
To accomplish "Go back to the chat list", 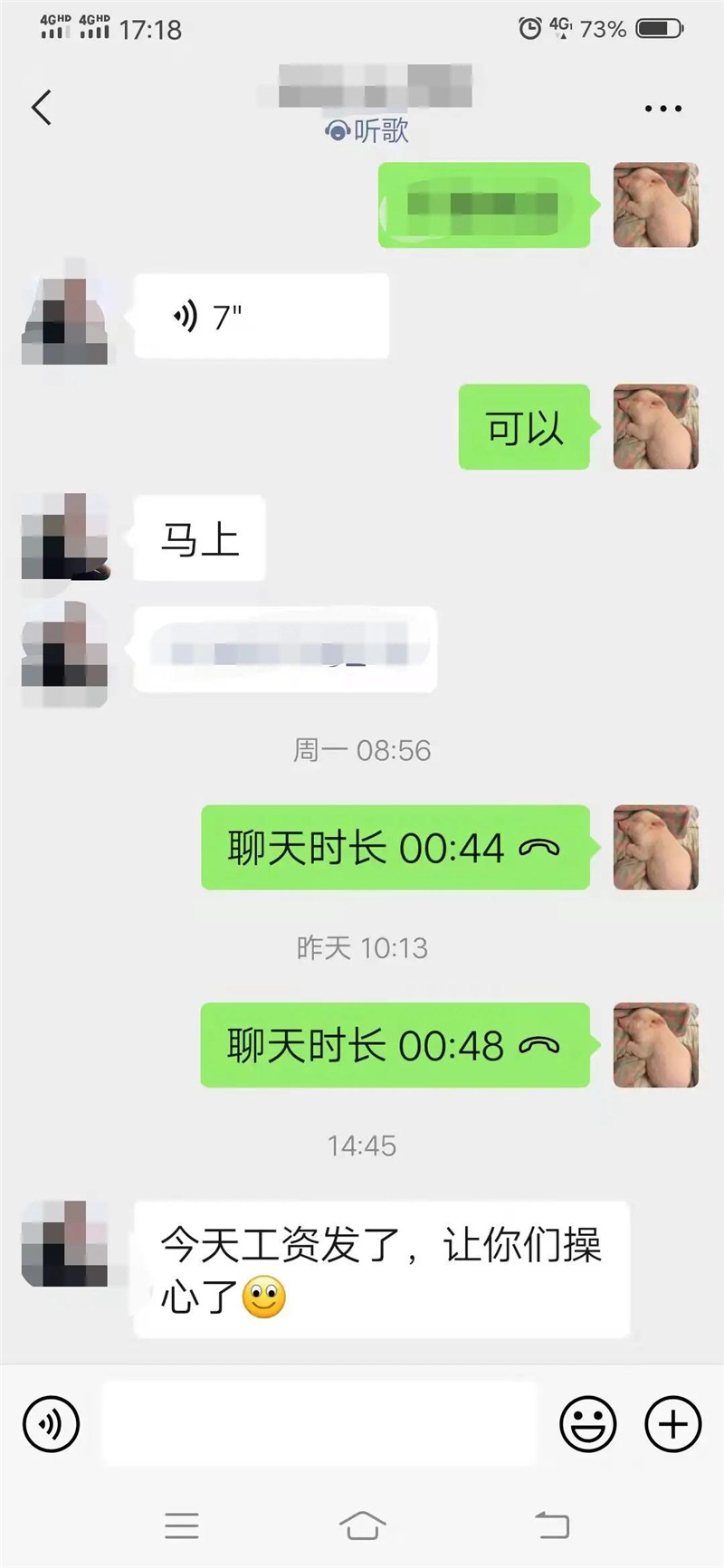I will tap(42, 108).
